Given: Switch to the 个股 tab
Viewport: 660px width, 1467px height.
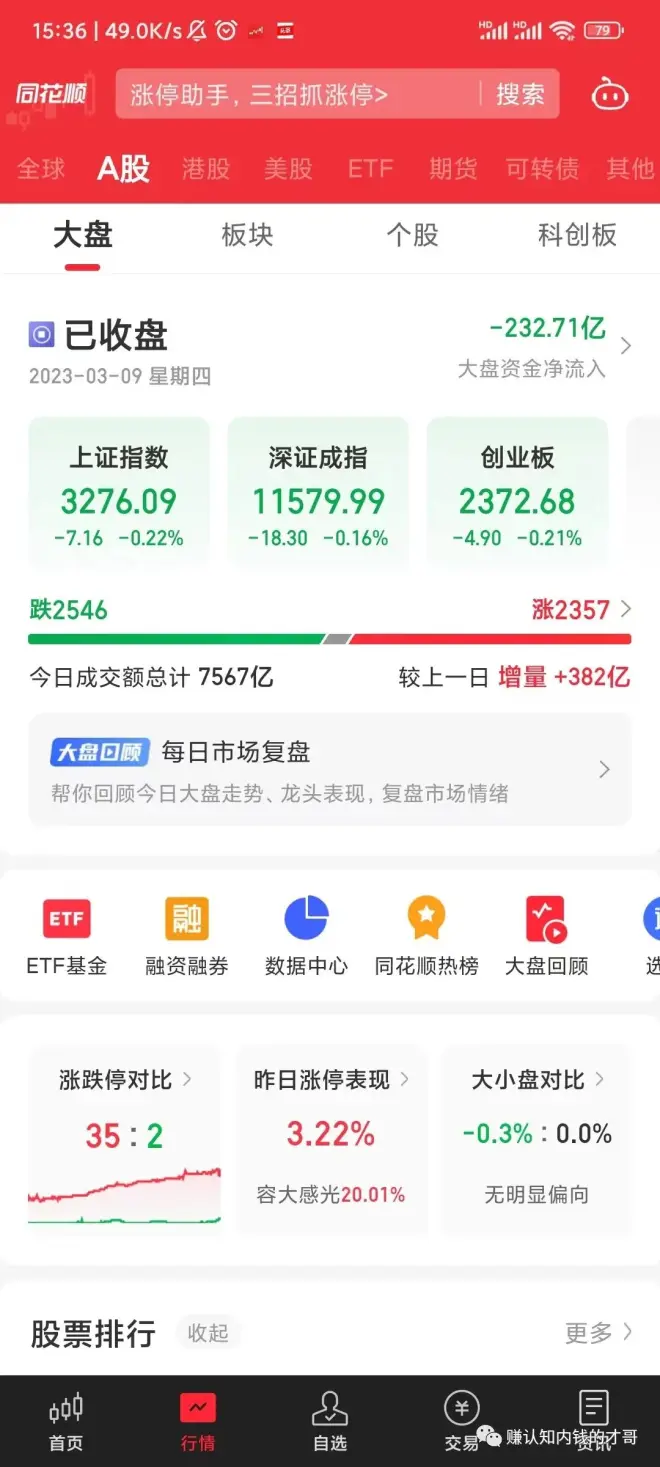Looking at the screenshot, I should pyautogui.click(x=412, y=236).
